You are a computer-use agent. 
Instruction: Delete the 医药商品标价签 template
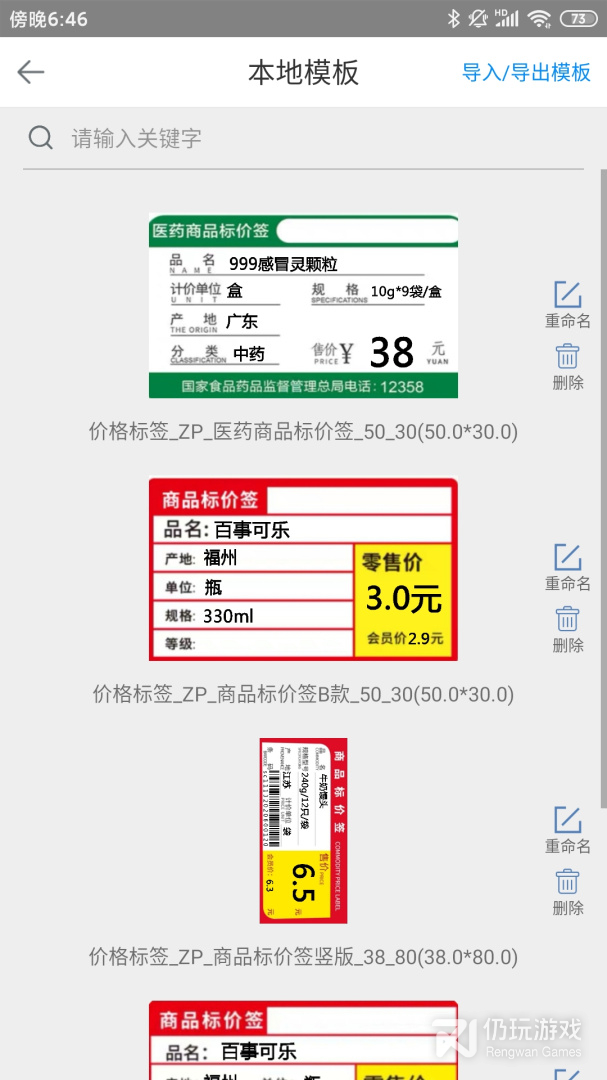pos(568,367)
